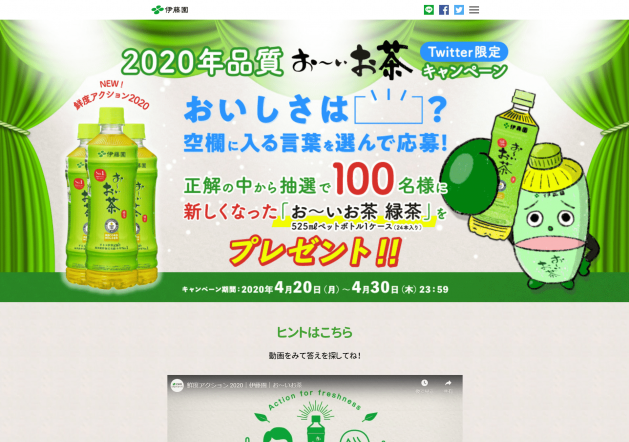The image size is (629, 442).
Task: Share the embedded YouTube video
Action: 448,384
